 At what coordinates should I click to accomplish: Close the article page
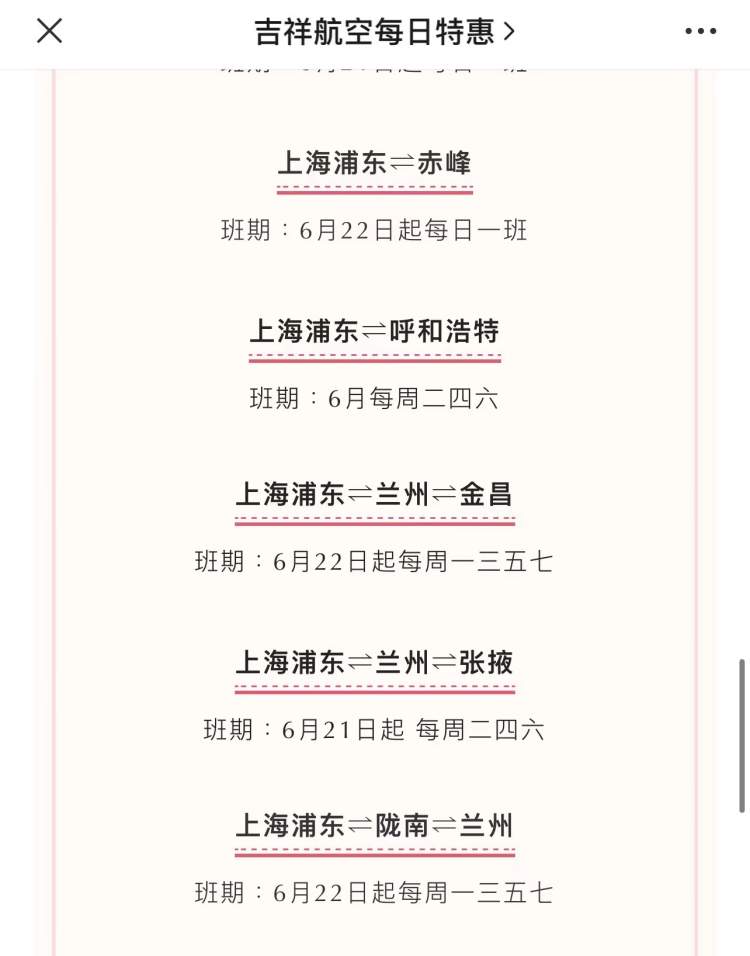[x=49, y=31]
